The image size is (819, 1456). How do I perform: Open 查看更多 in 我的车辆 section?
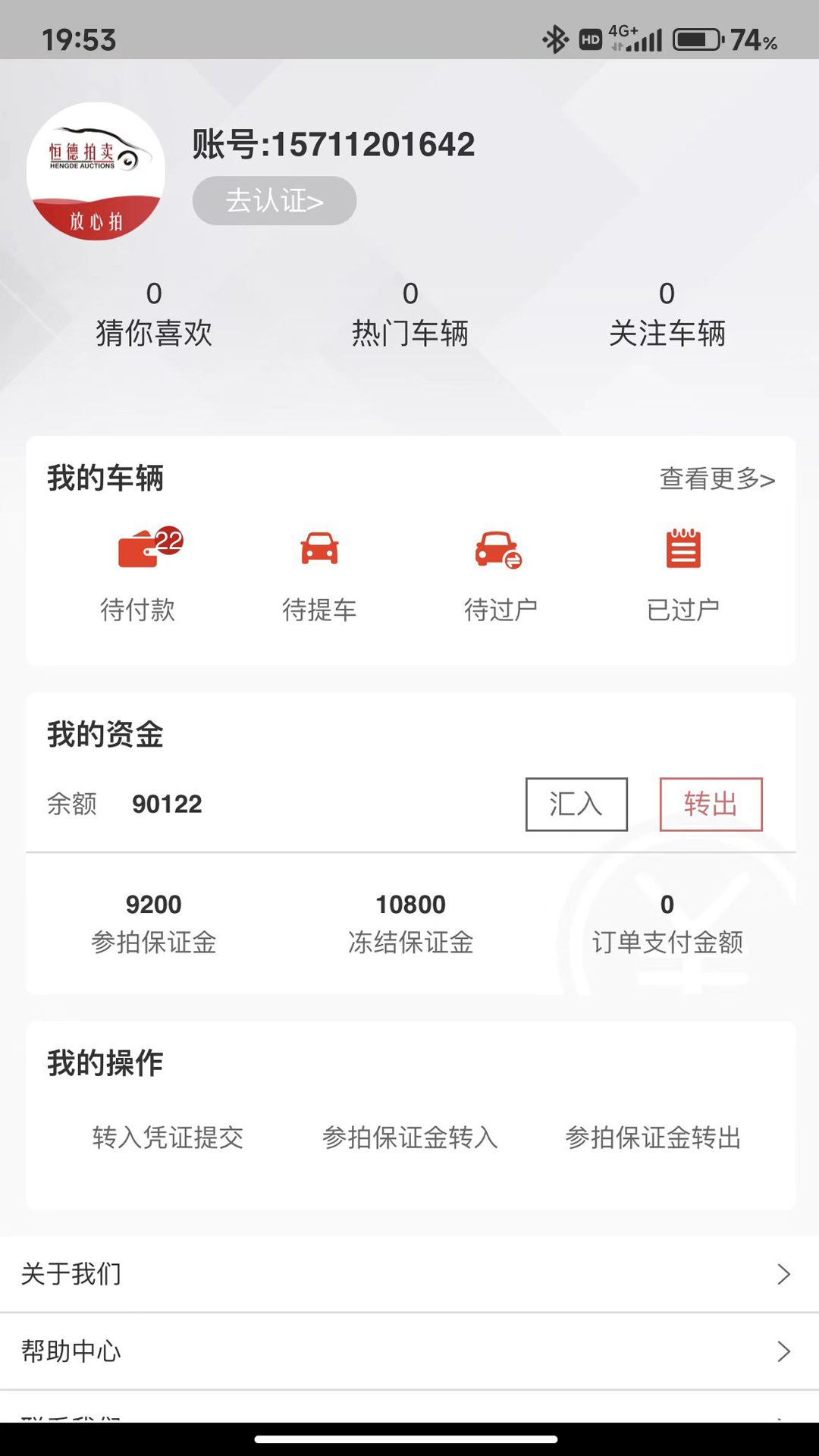click(717, 479)
